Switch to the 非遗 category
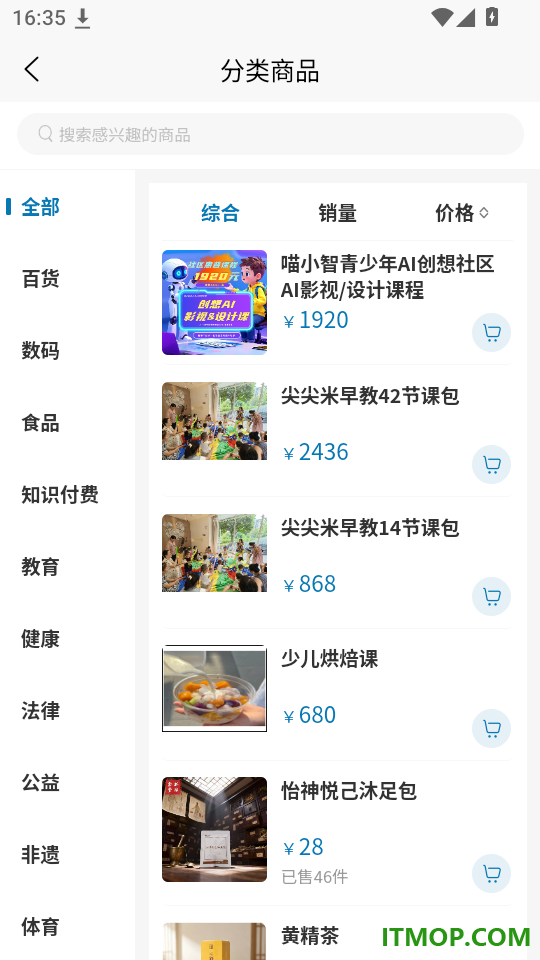The image size is (540, 960). click(x=40, y=855)
